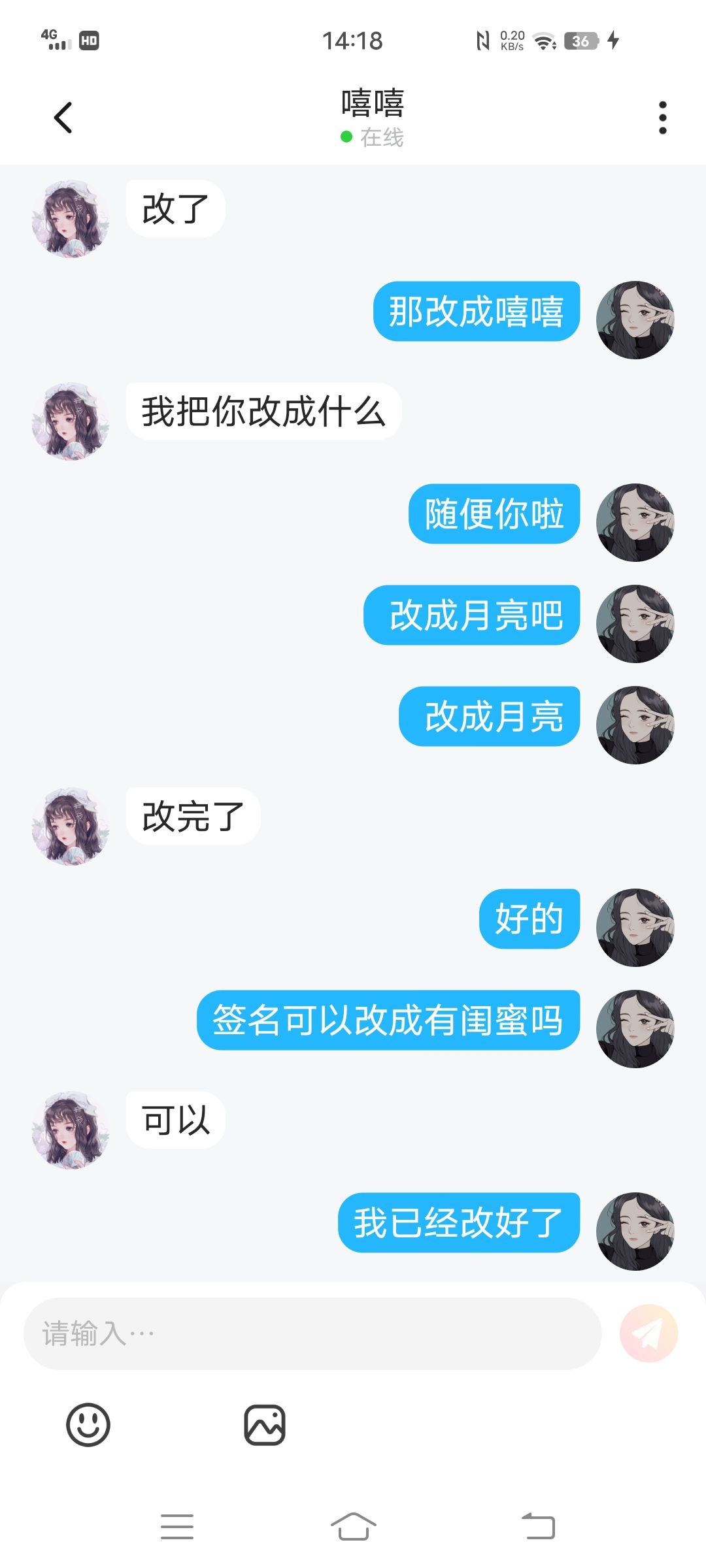Go to the system home screen
The height and width of the screenshot is (1568, 706).
click(x=353, y=1526)
